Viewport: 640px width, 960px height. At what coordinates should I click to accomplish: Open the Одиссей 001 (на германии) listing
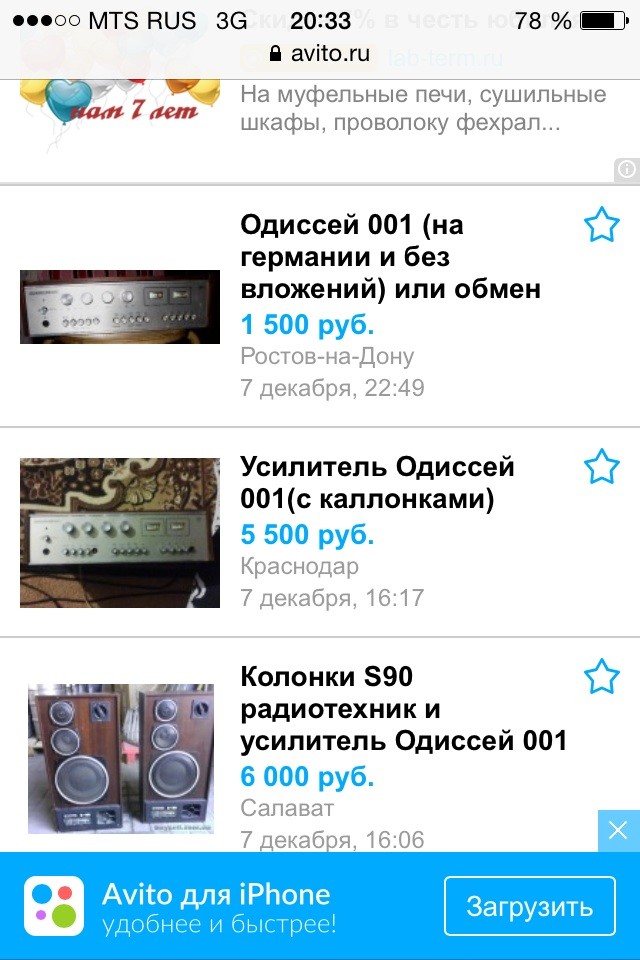point(390,257)
